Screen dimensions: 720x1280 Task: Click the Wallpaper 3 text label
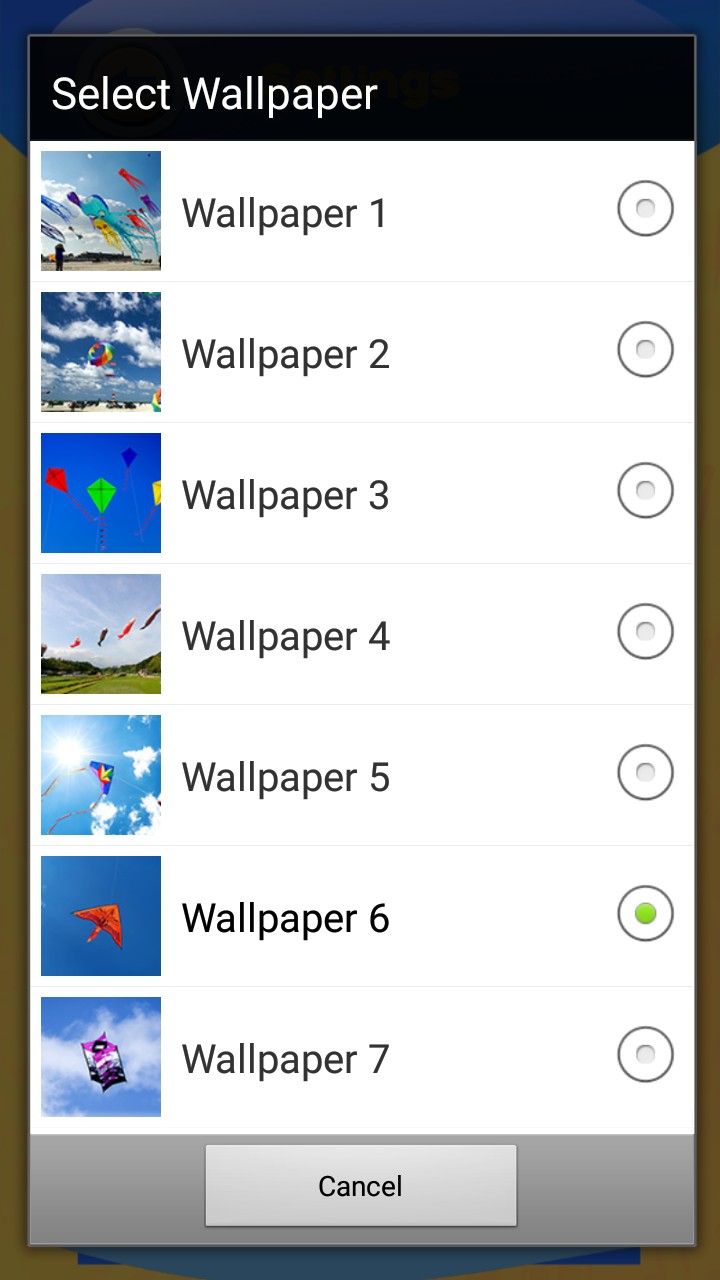click(x=285, y=494)
